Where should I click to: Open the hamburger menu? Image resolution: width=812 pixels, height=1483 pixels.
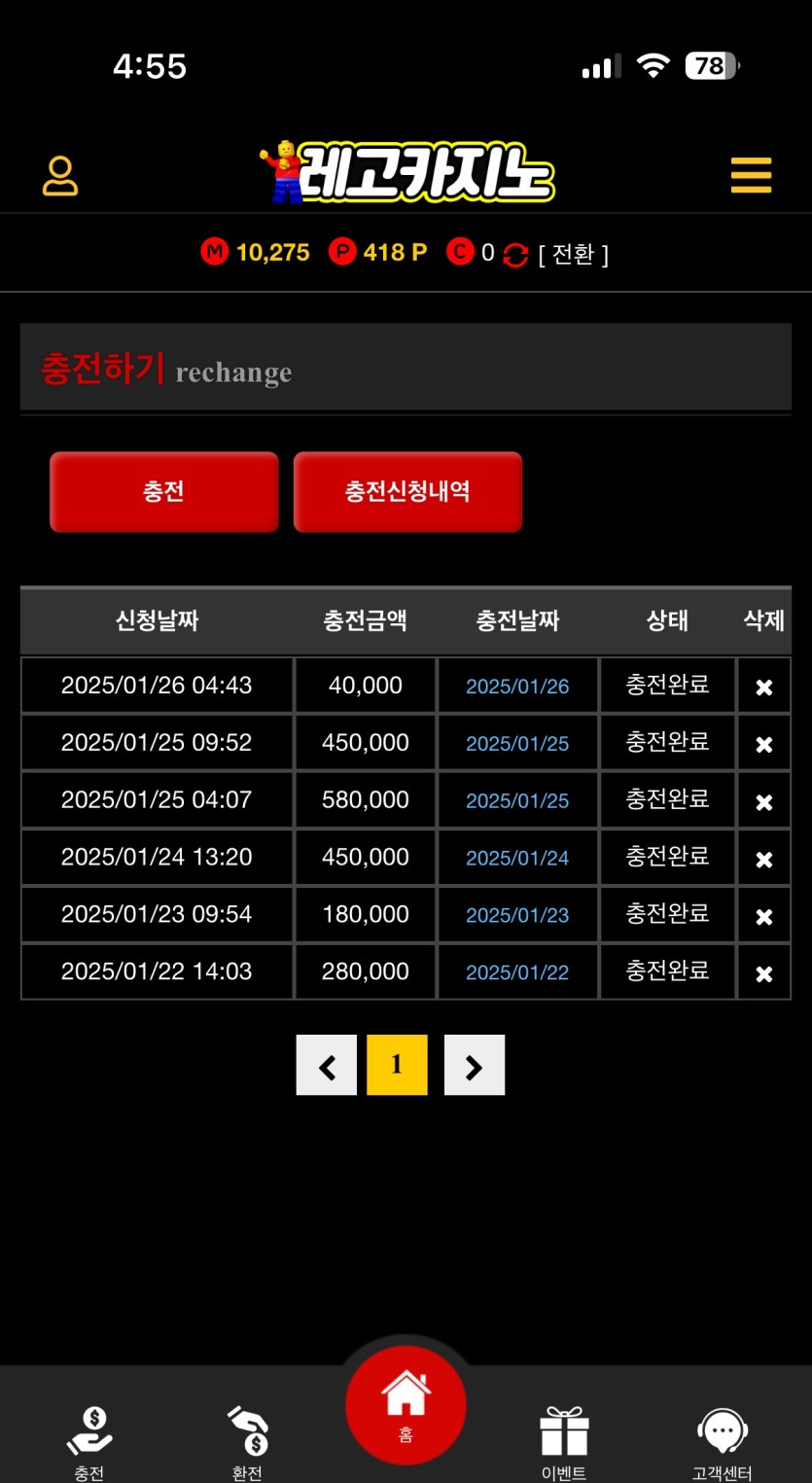click(751, 176)
